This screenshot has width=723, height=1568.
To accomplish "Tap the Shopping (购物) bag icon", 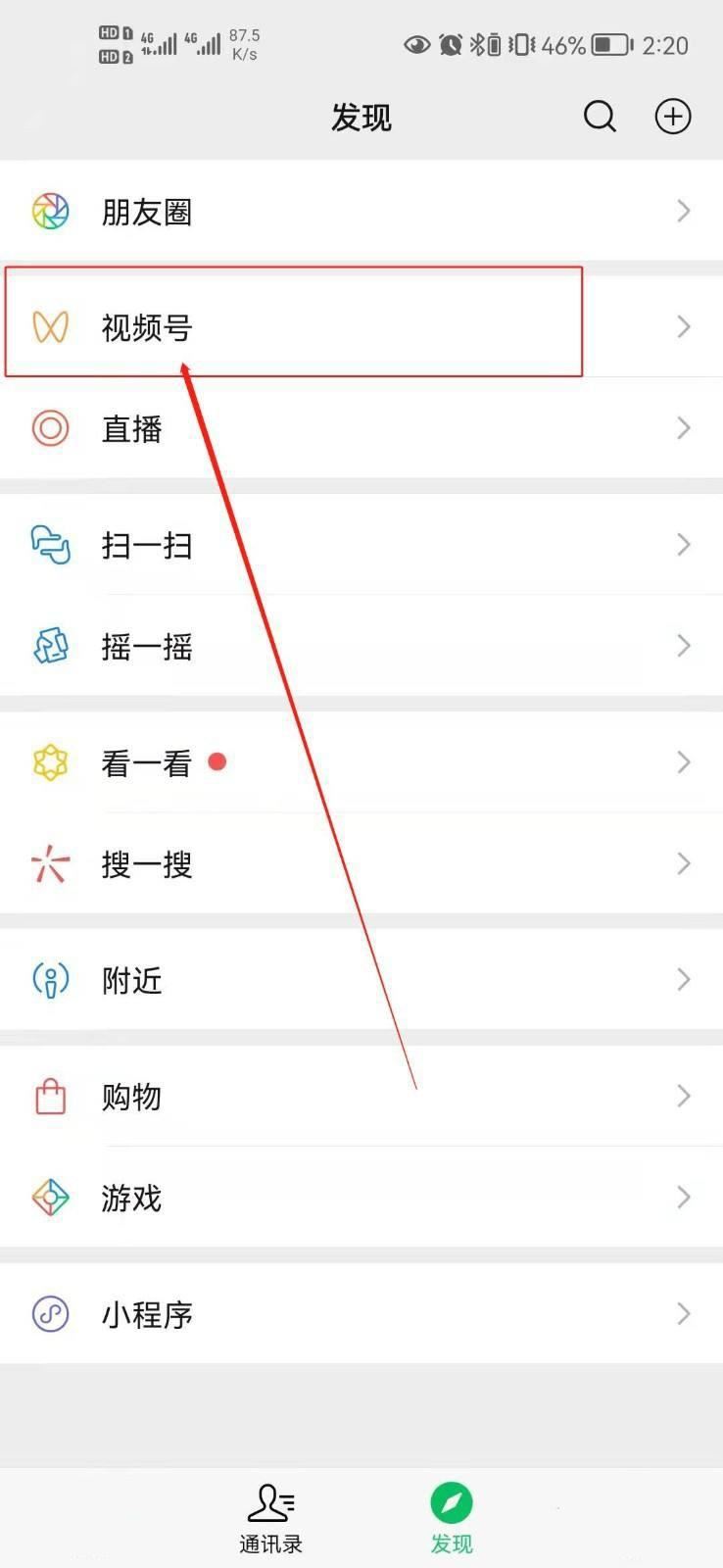I will (49, 1097).
